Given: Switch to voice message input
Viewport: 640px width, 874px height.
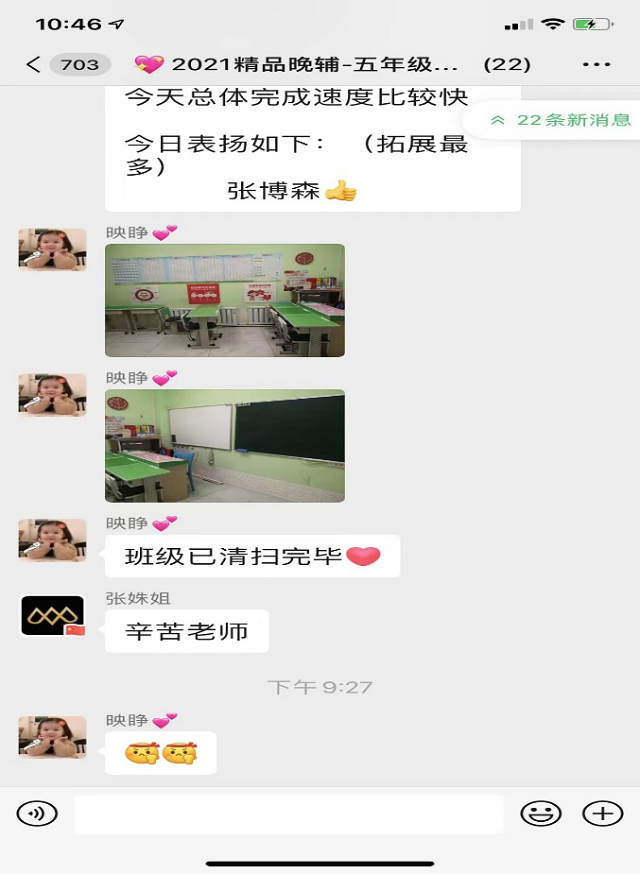Looking at the screenshot, I should (37, 813).
